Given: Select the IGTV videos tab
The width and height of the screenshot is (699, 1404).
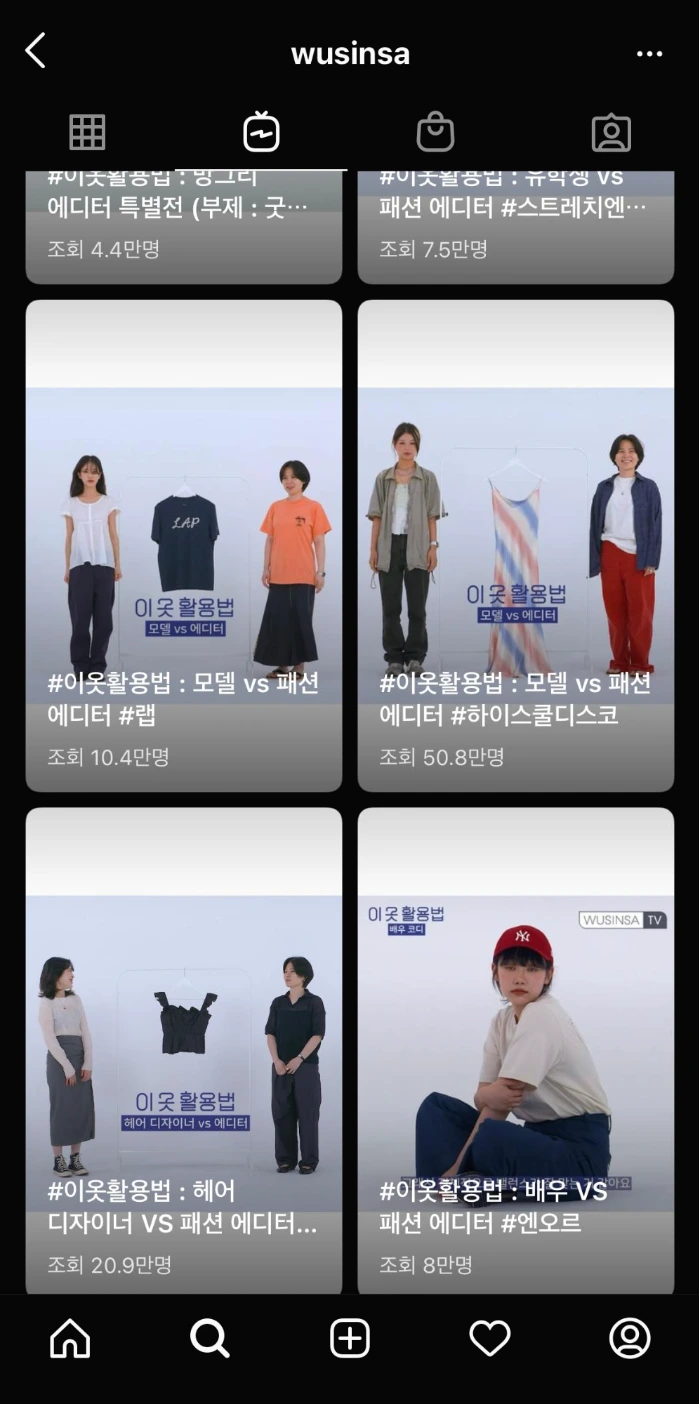Looking at the screenshot, I should click(x=261, y=132).
